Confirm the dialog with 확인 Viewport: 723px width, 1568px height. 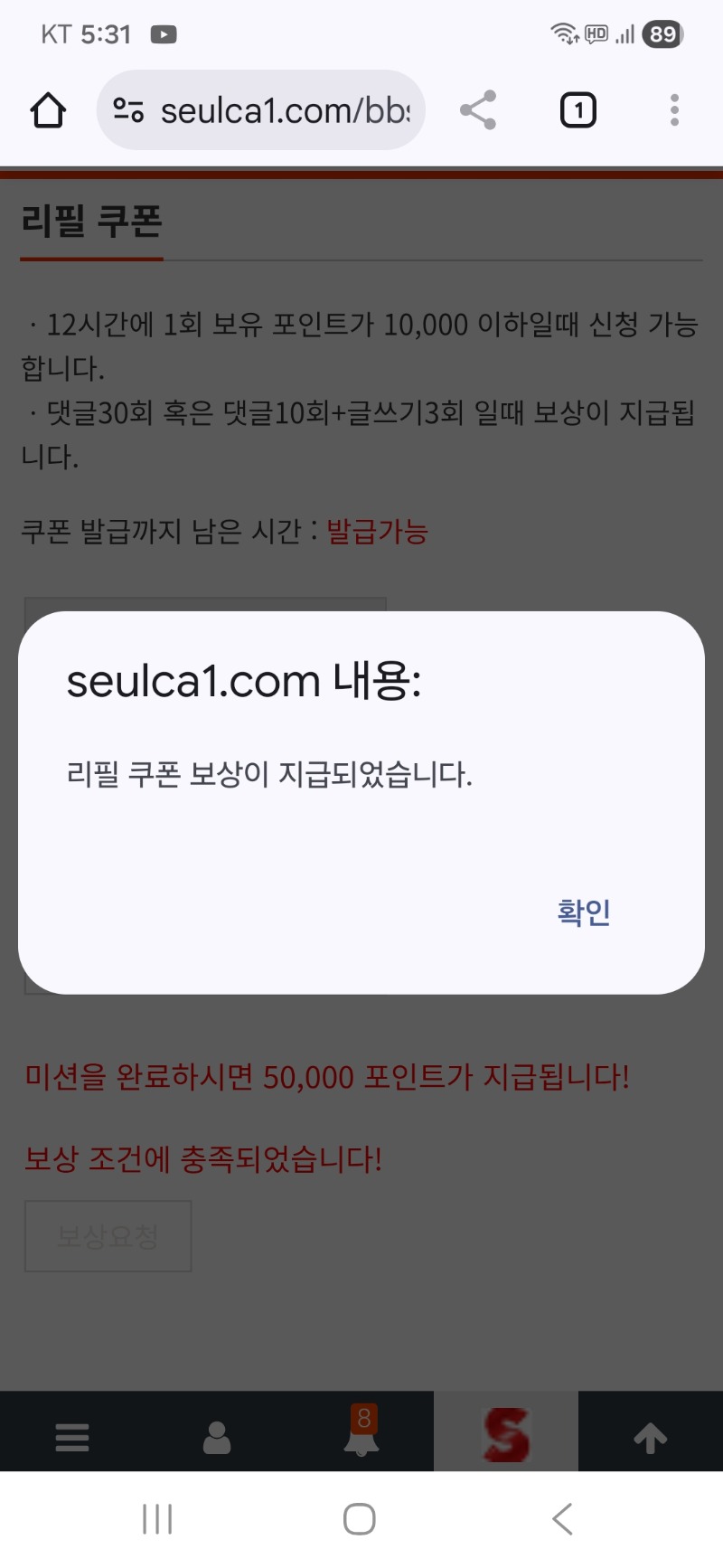[584, 912]
